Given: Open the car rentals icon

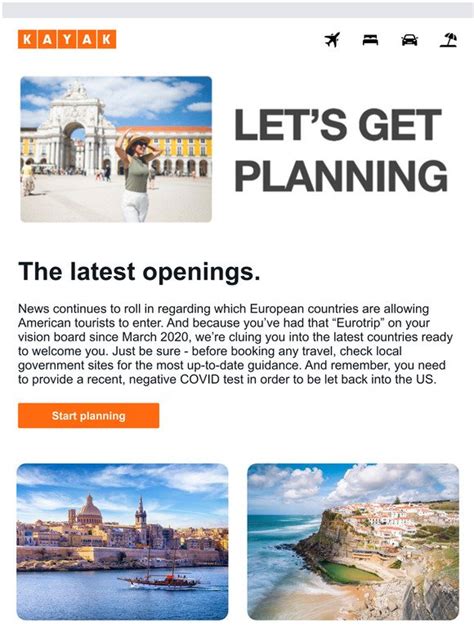Looking at the screenshot, I should pyautogui.click(x=409, y=40).
